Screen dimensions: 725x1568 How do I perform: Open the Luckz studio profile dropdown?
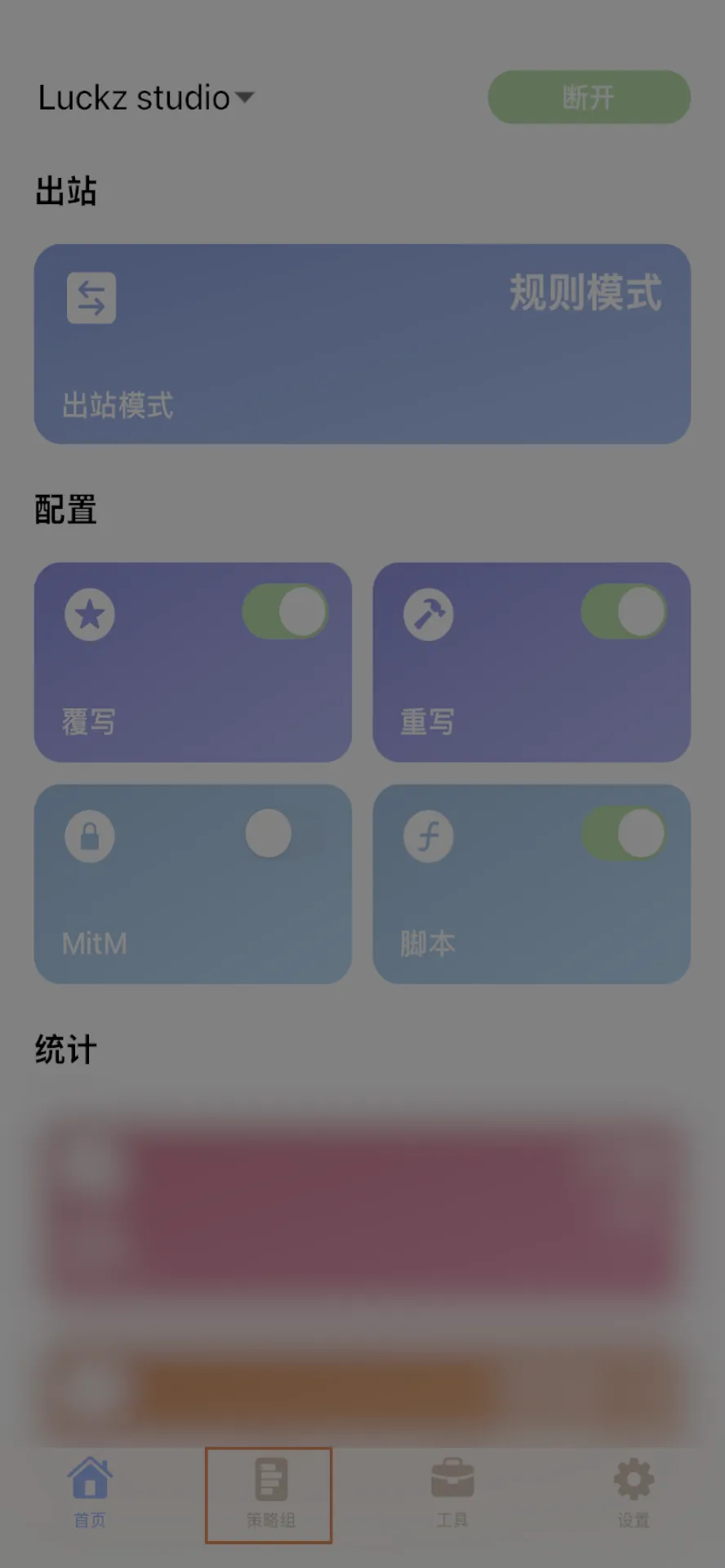click(146, 98)
